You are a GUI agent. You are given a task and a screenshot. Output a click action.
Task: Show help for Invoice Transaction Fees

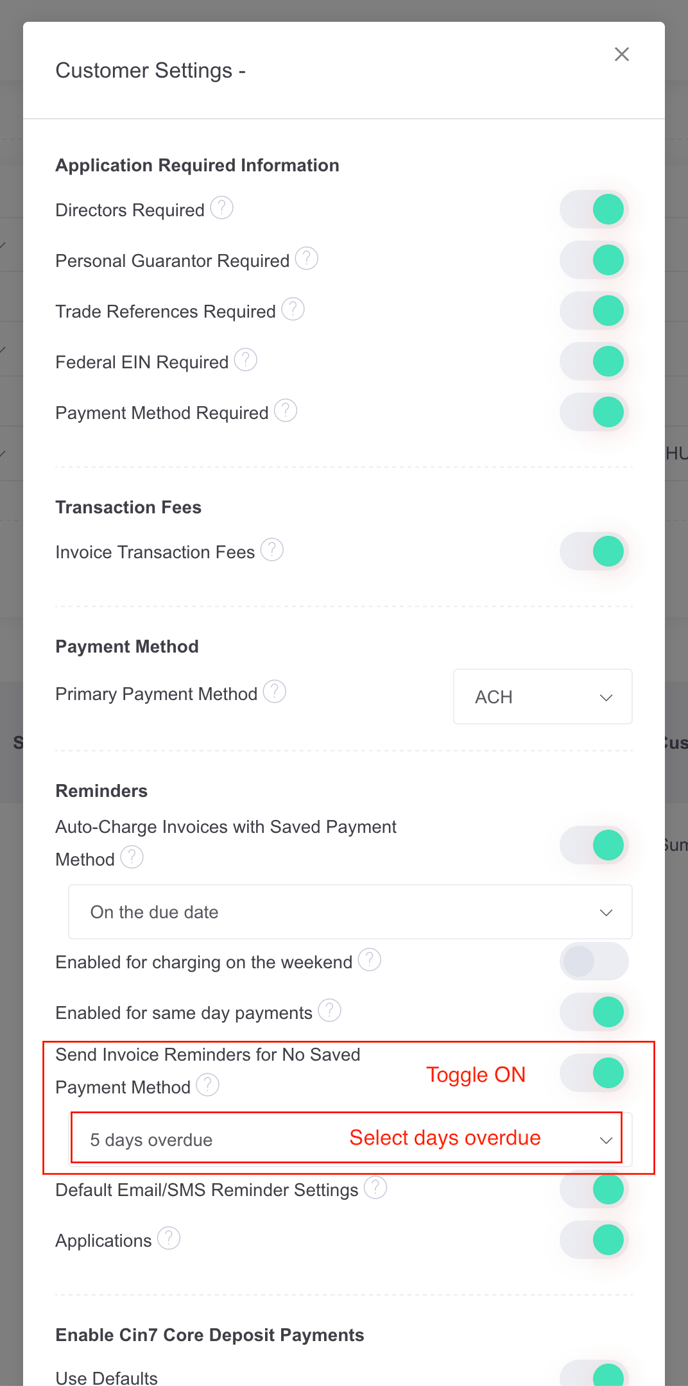coord(272,550)
